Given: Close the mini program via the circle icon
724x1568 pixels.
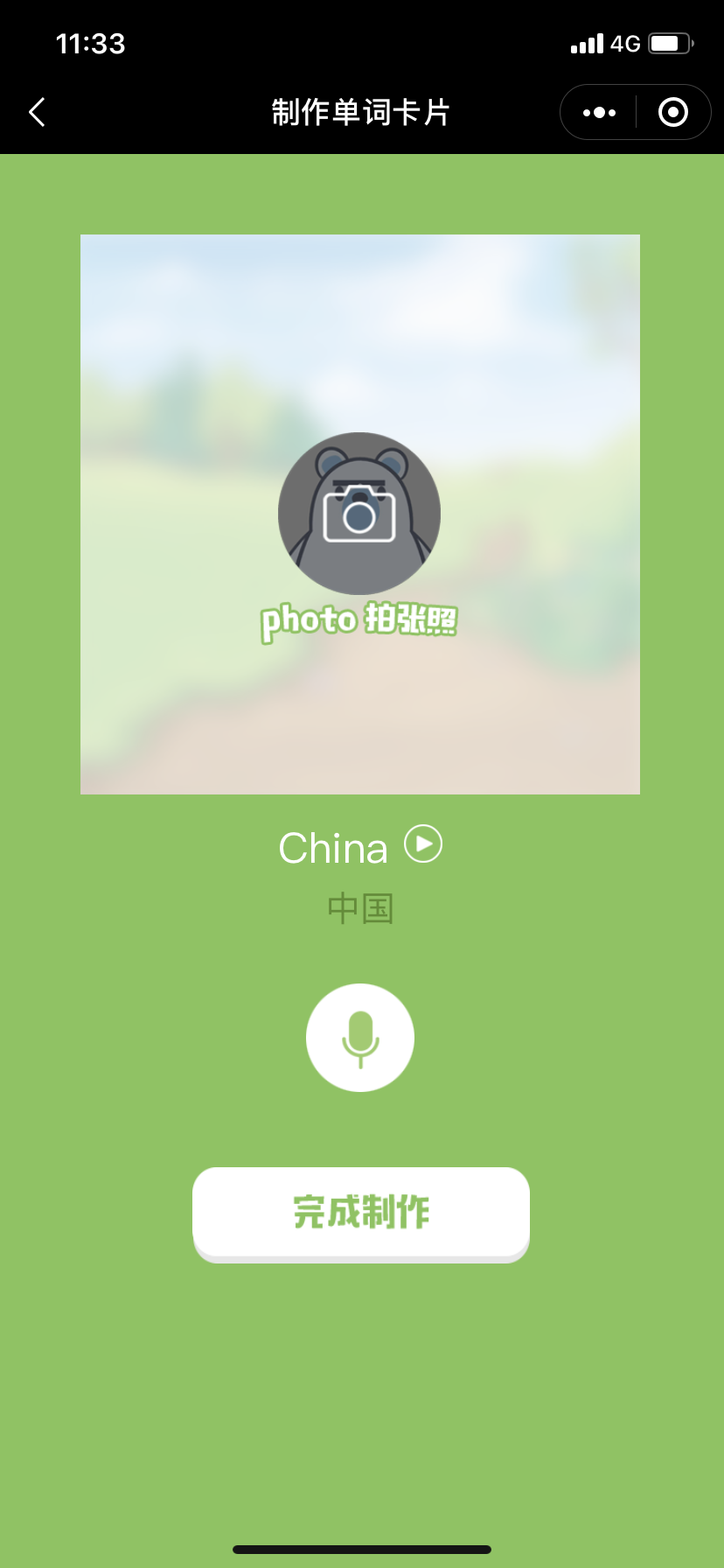Looking at the screenshot, I should (x=672, y=112).
